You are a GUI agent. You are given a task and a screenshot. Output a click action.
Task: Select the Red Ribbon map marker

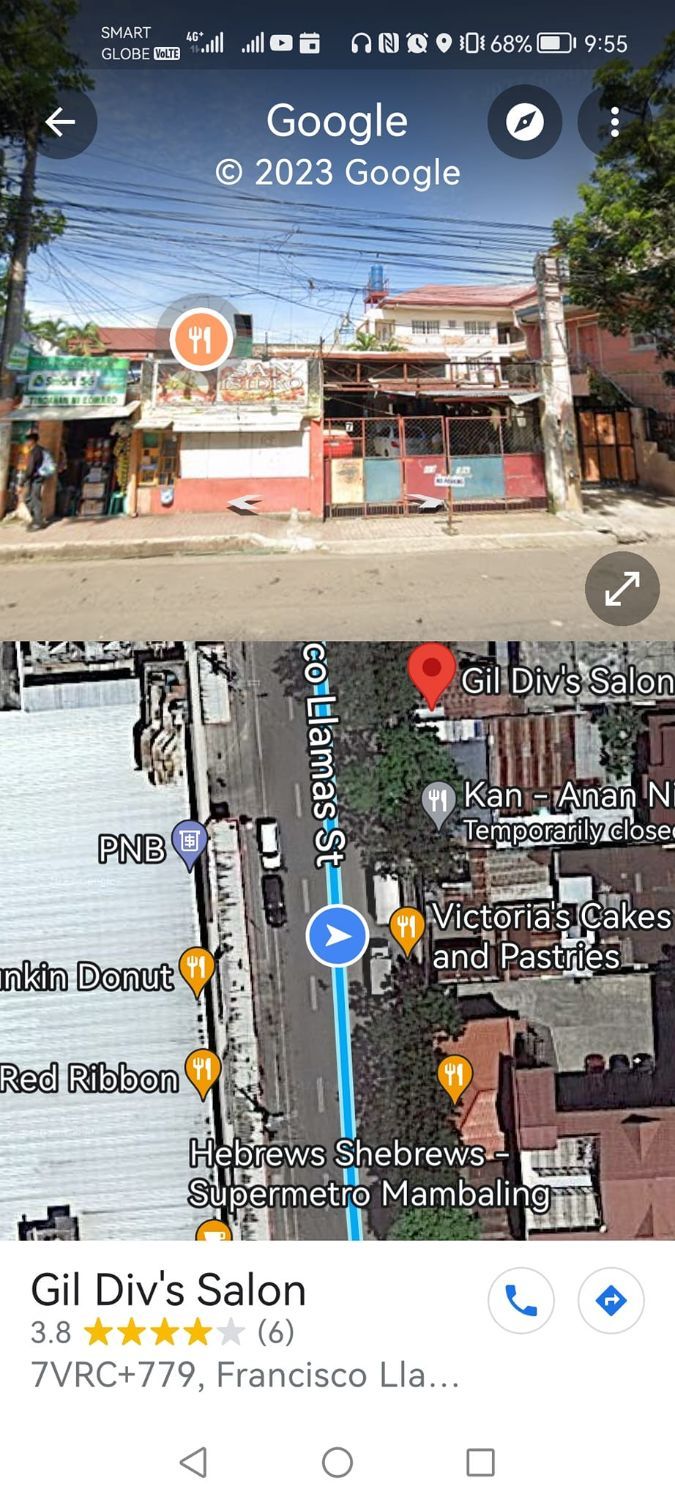[202, 1073]
